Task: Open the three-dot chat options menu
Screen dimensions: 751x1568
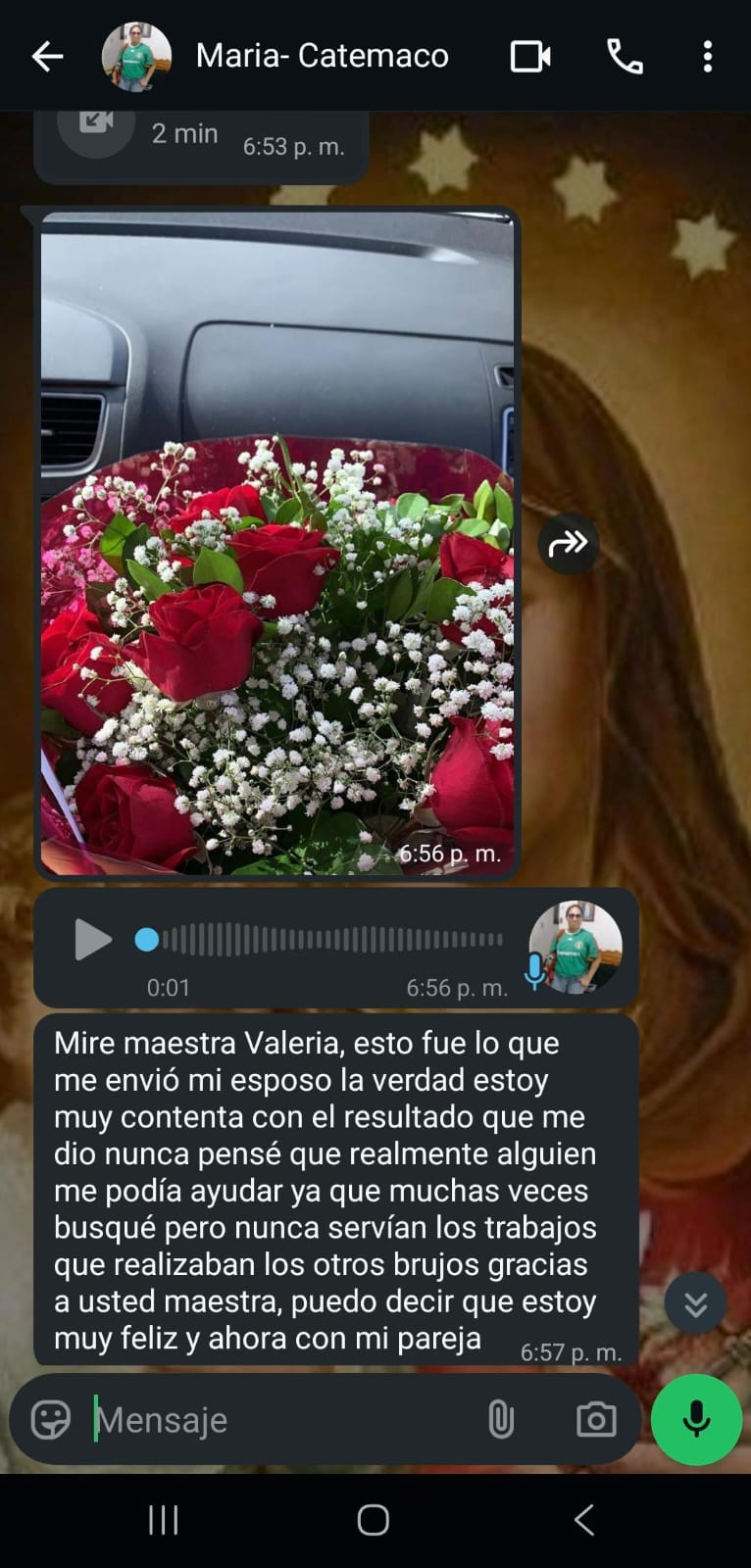Action: (x=708, y=56)
